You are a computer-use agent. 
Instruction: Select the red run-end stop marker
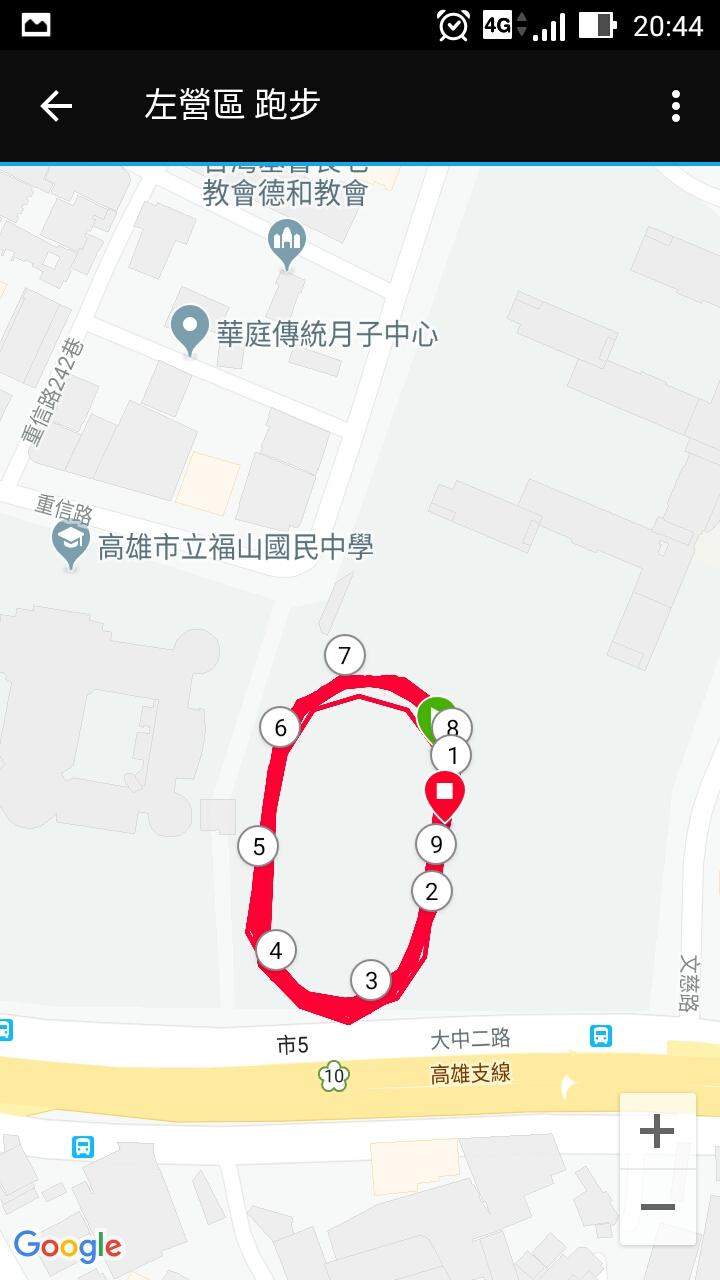pyautogui.click(x=445, y=794)
